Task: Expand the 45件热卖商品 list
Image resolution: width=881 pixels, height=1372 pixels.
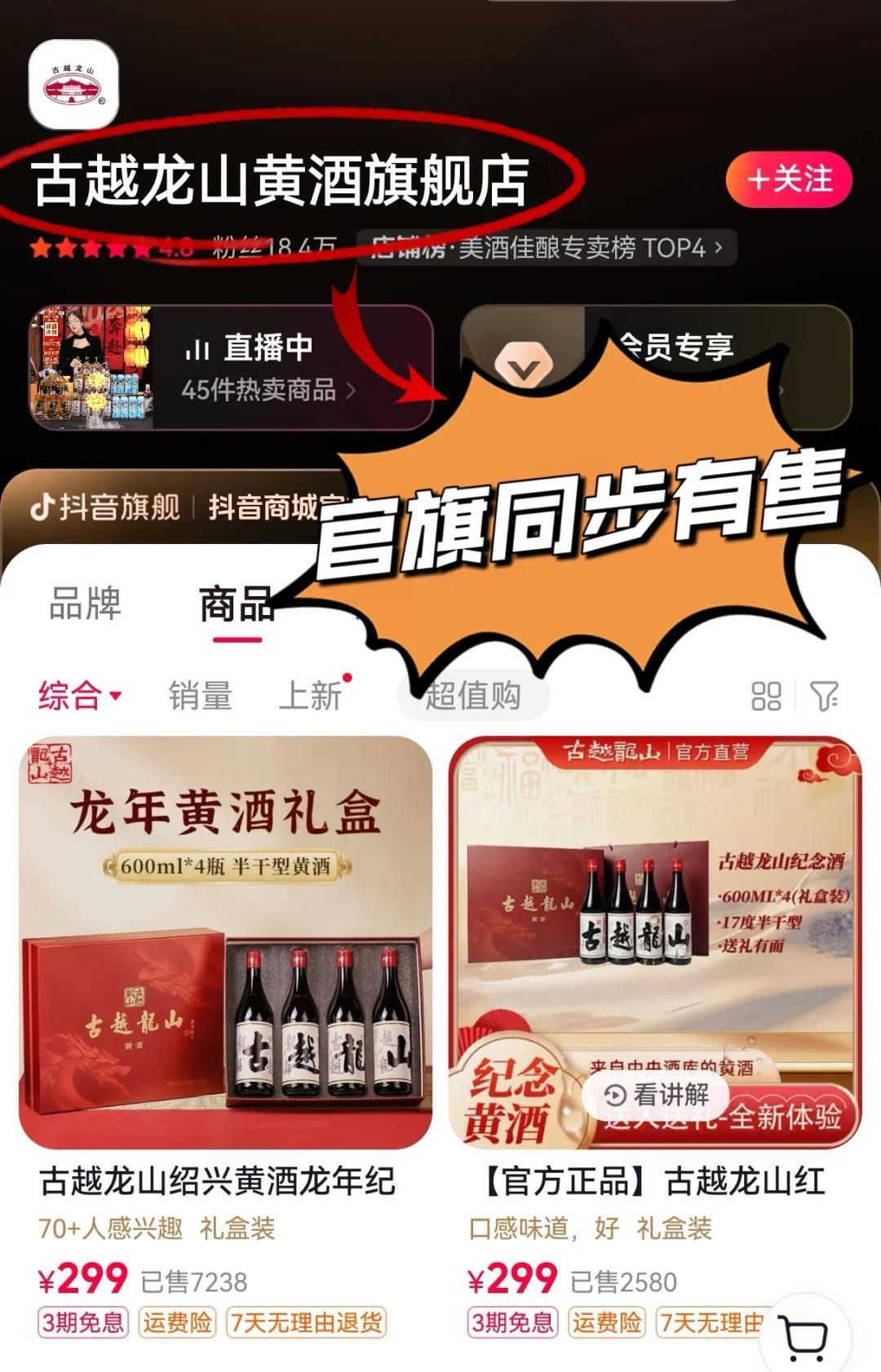Action: click(x=261, y=391)
